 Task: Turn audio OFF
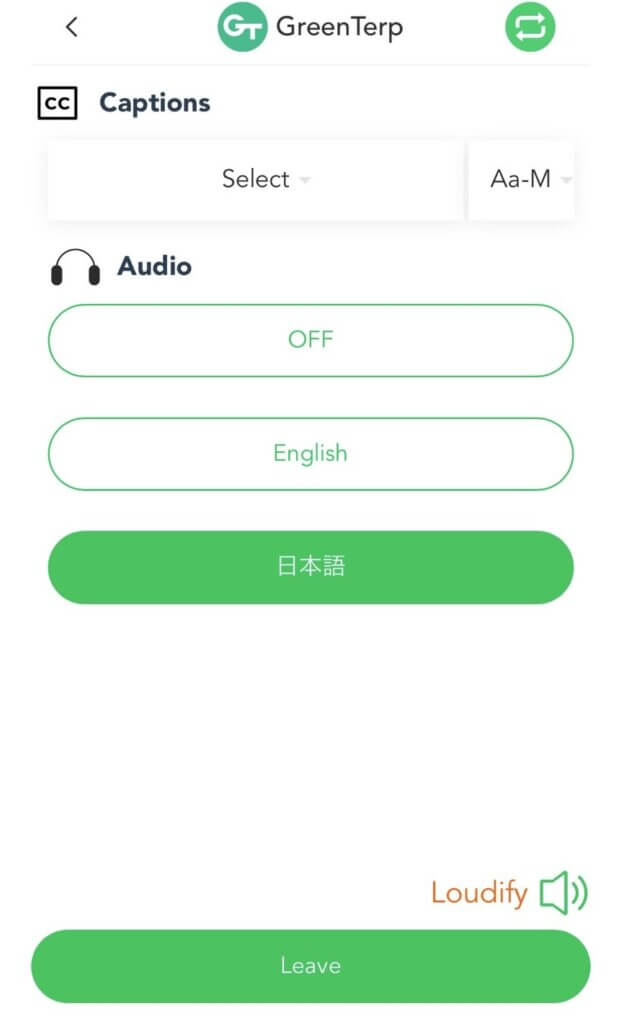click(x=311, y=340)
